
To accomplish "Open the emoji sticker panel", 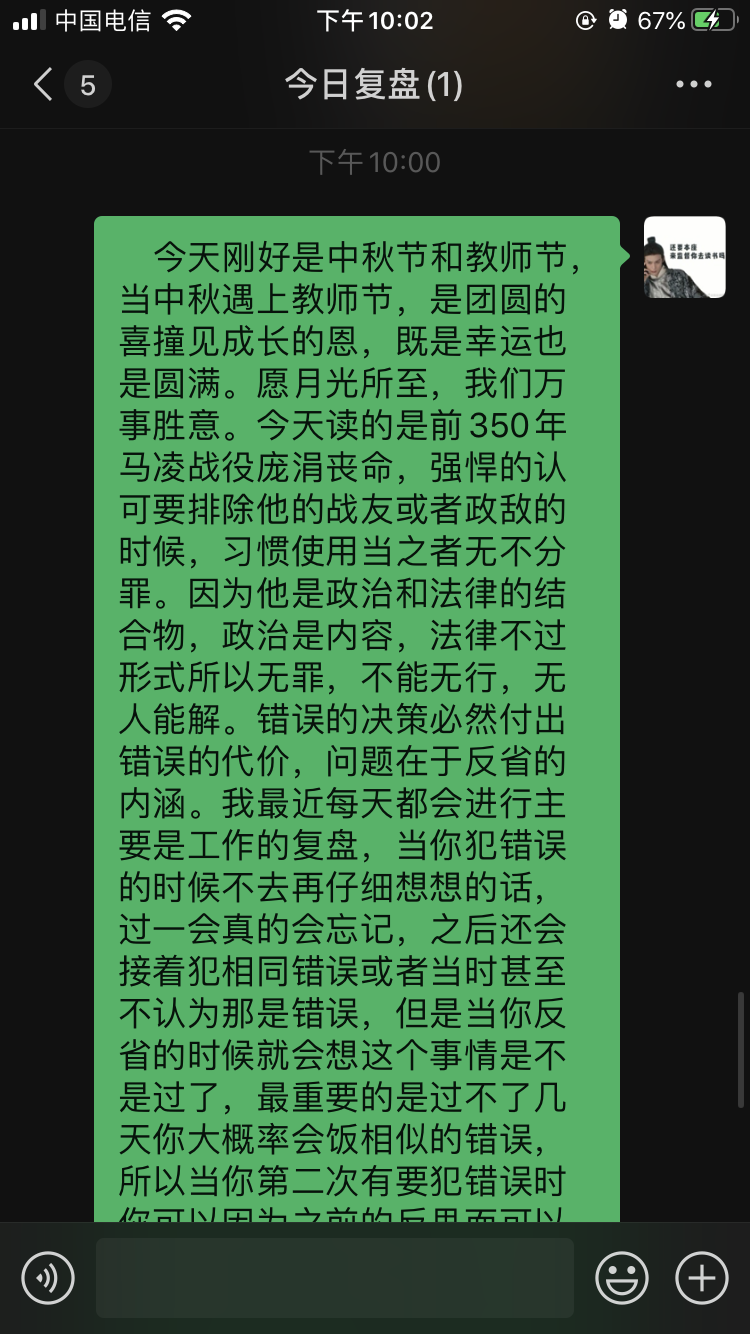I will (x=622, y=1277).
